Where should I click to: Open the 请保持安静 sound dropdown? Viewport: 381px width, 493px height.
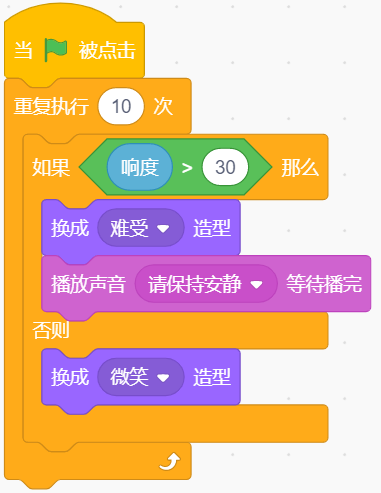click(206, 284)
